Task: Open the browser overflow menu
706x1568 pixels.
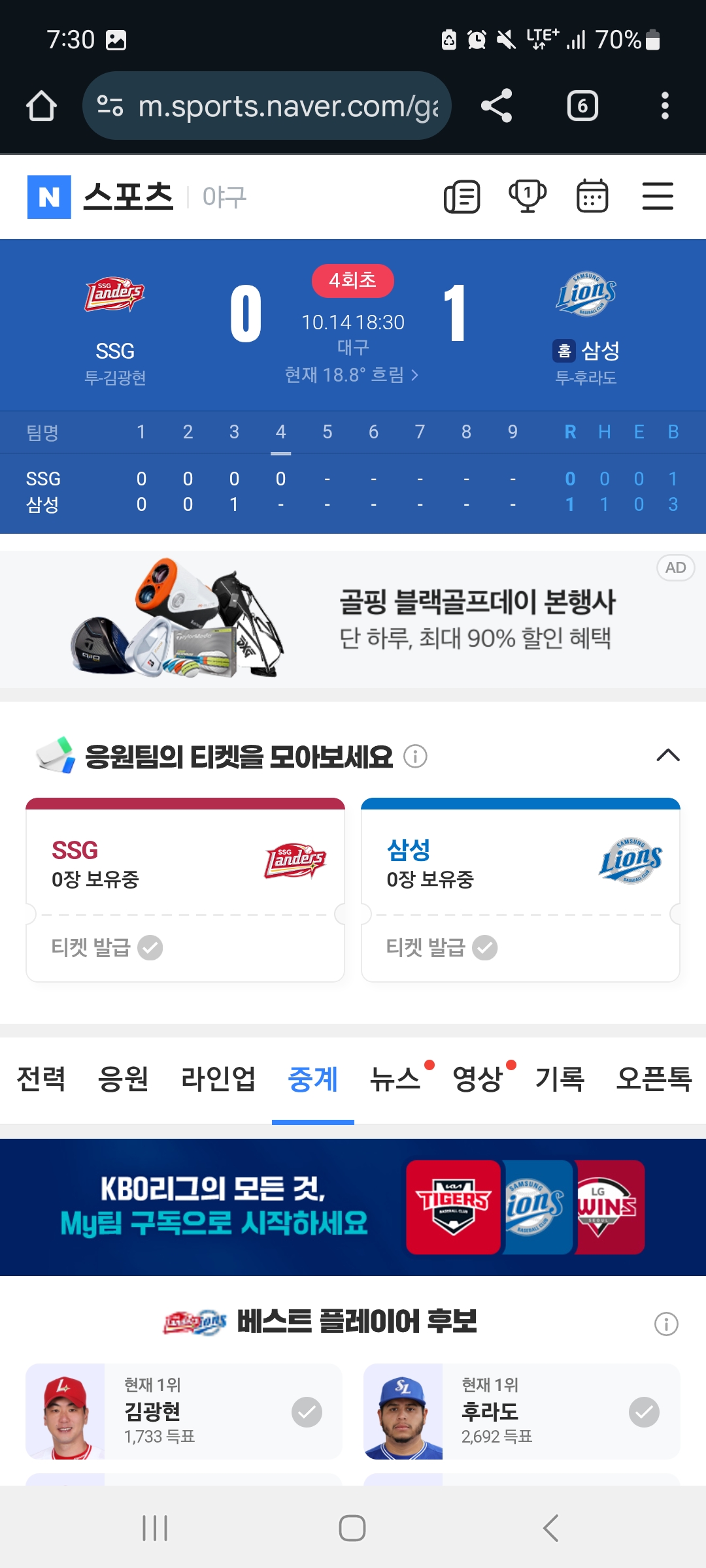Action: coord(665,106)
